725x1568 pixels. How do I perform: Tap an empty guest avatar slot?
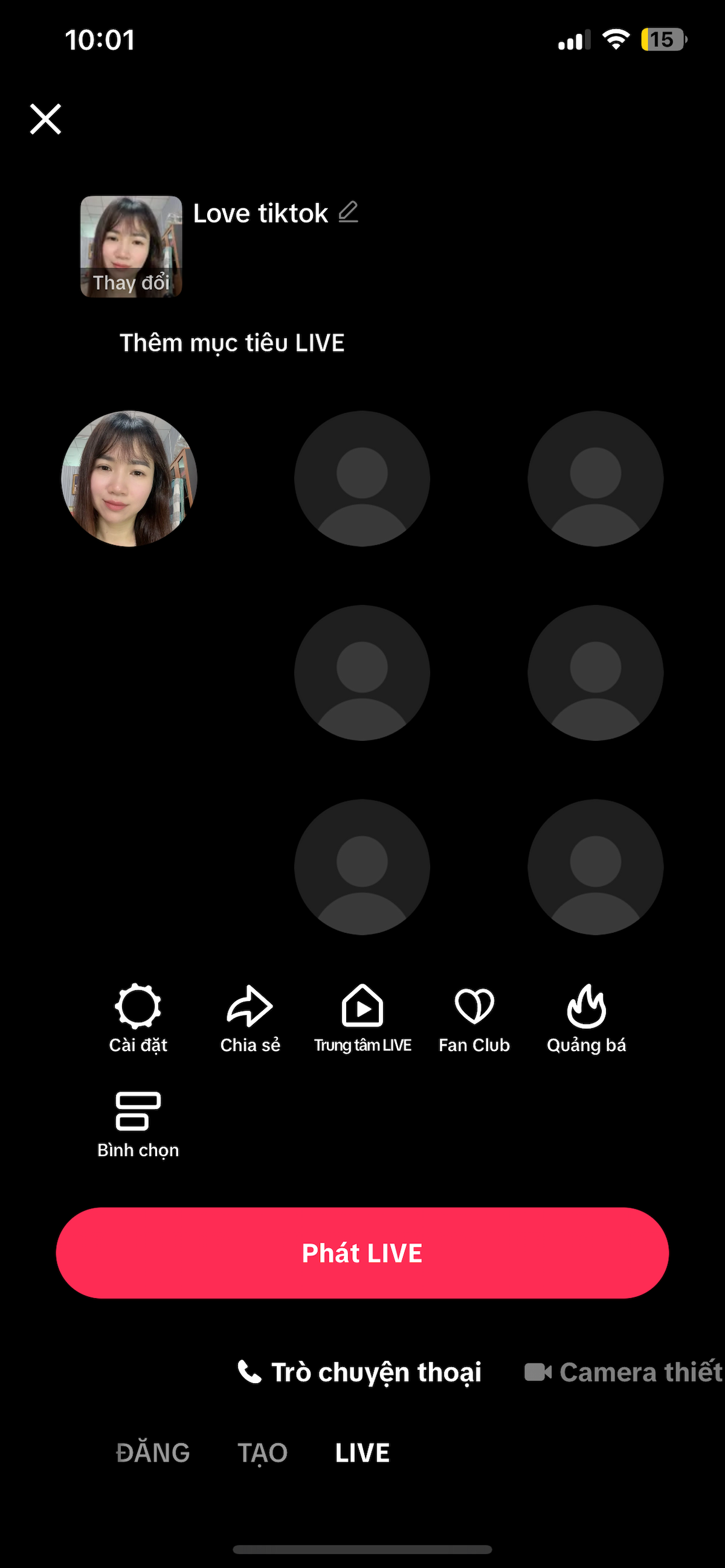[x=362, y=478]
